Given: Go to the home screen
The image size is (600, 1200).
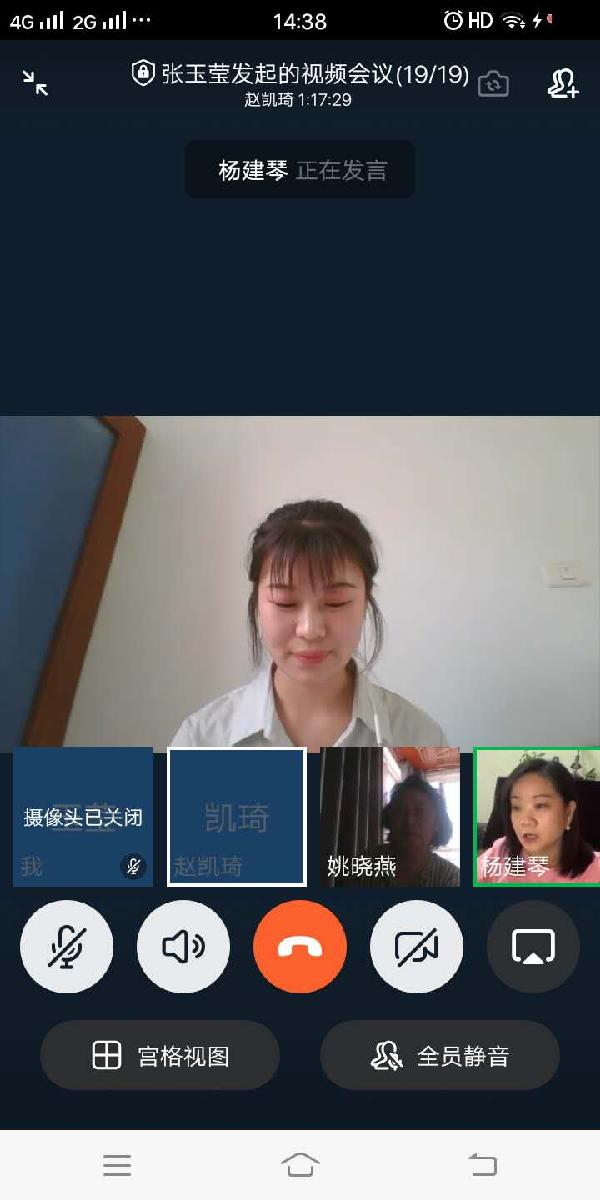Looking at the screenshot, I should (300, 1164).
